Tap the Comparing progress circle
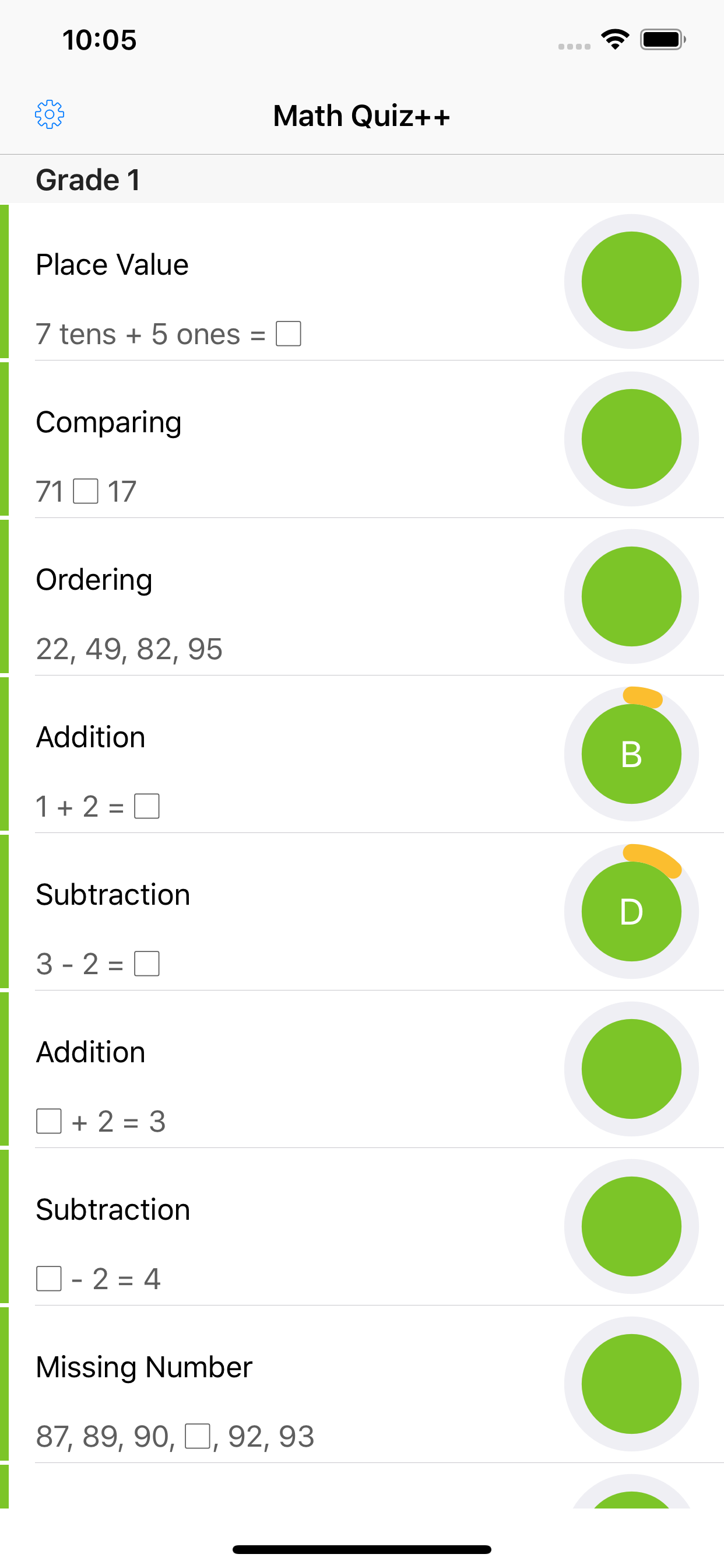The width and height of the screenshot is (724, 1568). (631, 439)
